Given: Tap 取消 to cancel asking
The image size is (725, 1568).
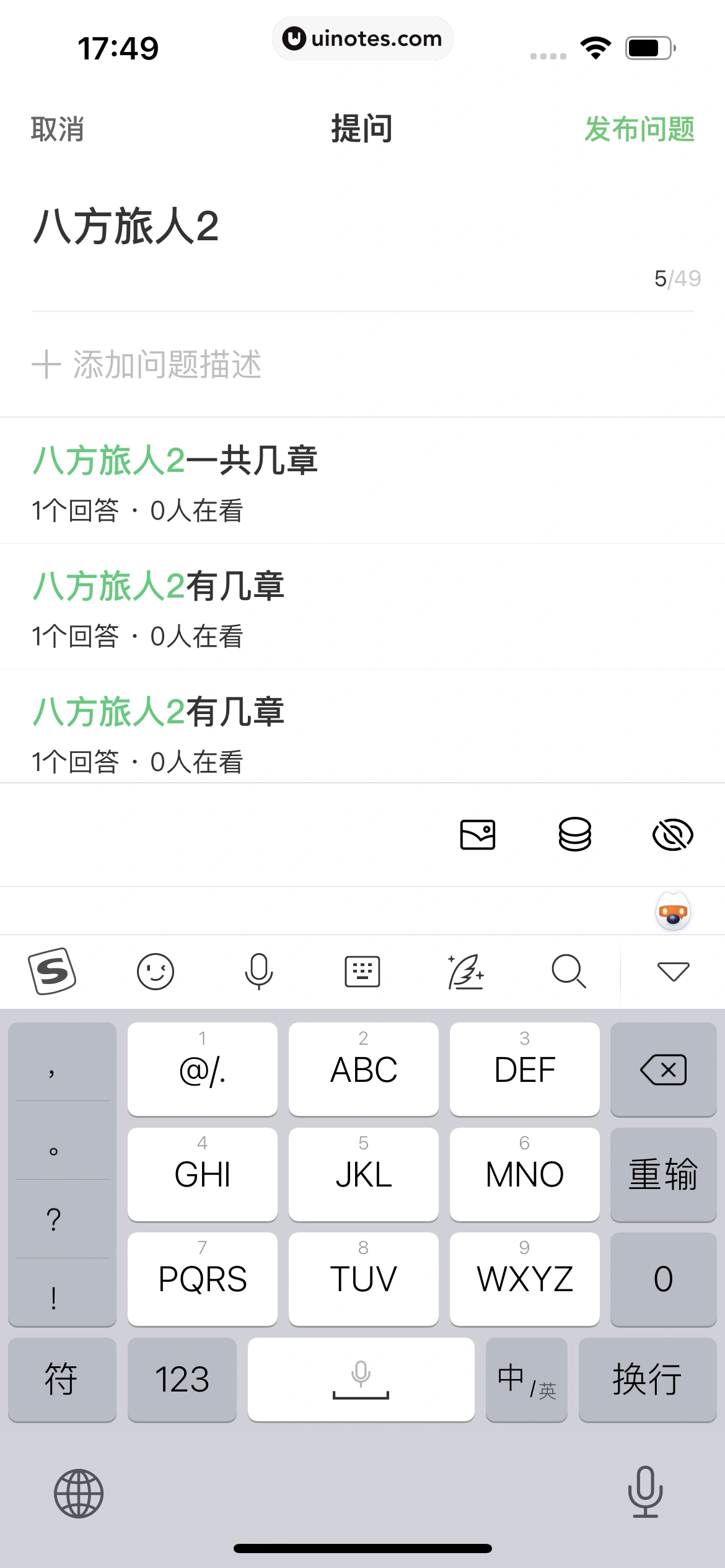Looking at the screenshot, I should click(58, 129).
